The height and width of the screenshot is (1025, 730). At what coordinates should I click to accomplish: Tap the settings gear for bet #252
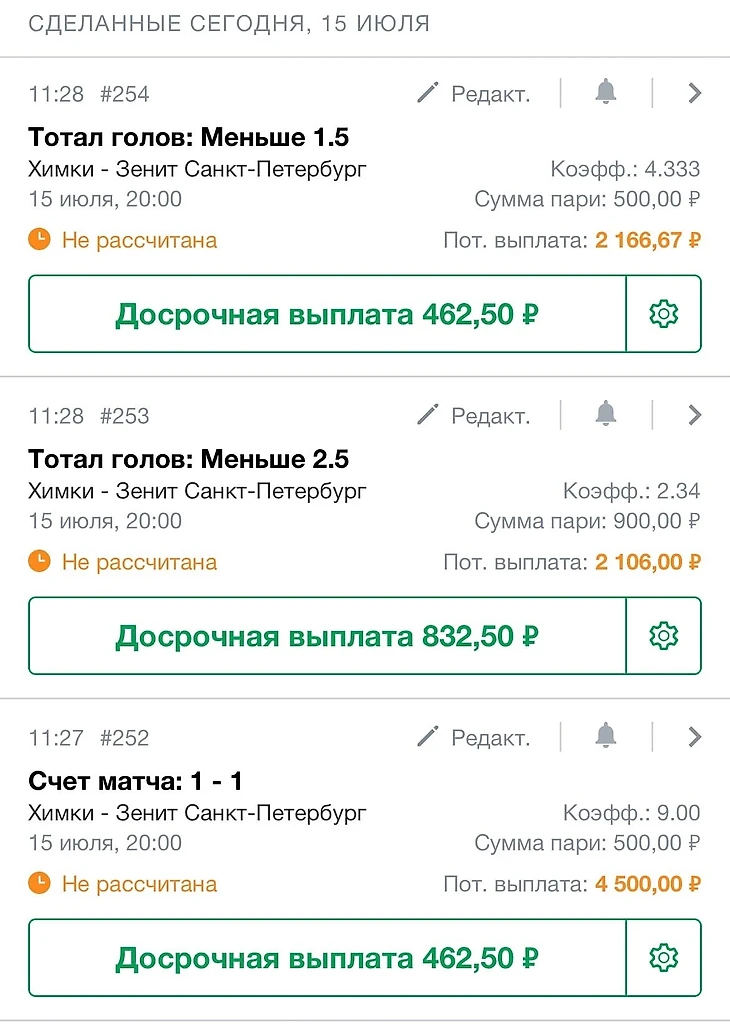coord(664,958)
